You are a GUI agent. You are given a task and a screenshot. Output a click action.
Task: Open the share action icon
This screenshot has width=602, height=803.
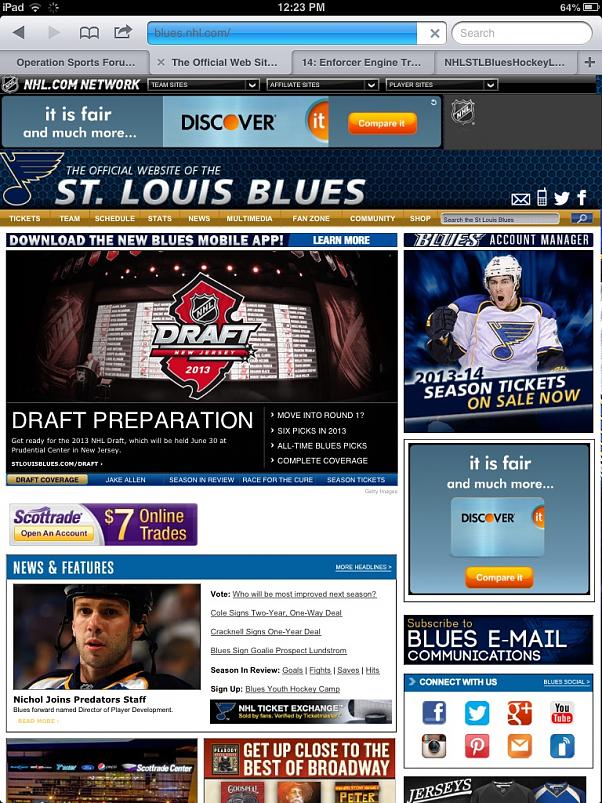point(122,33)
